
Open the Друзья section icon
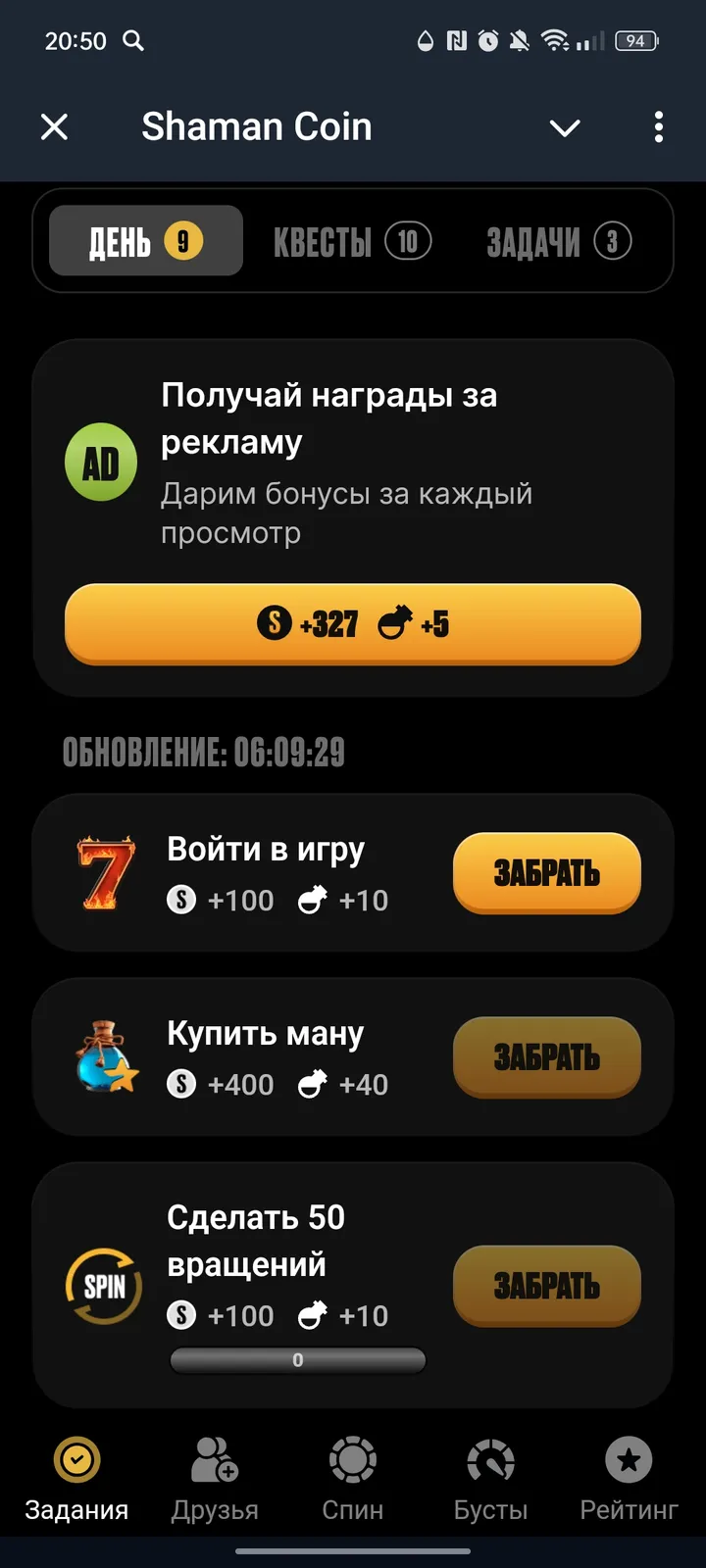tap(214, 1460)
